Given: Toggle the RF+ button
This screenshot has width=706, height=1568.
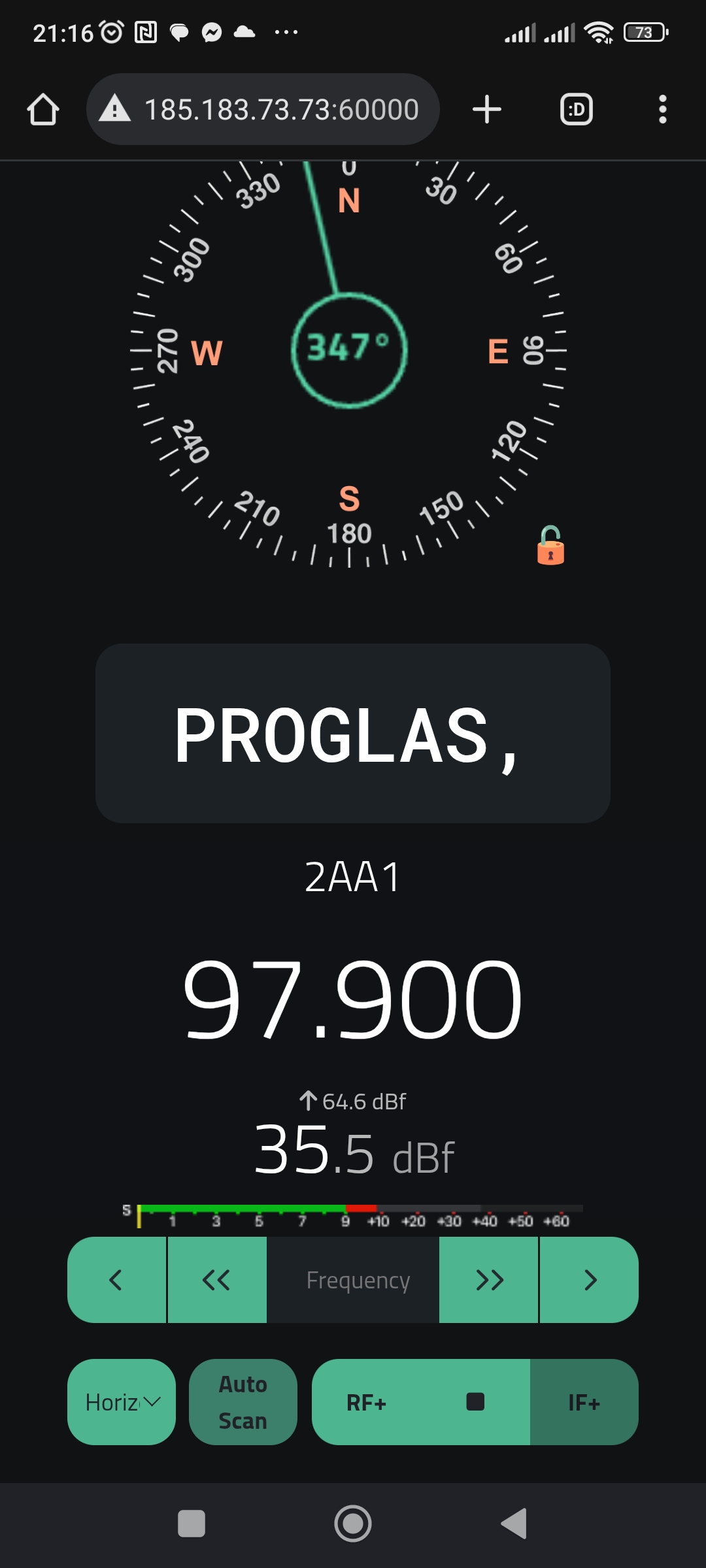Looking at the screenshot, I should (x=367, y=1402).
